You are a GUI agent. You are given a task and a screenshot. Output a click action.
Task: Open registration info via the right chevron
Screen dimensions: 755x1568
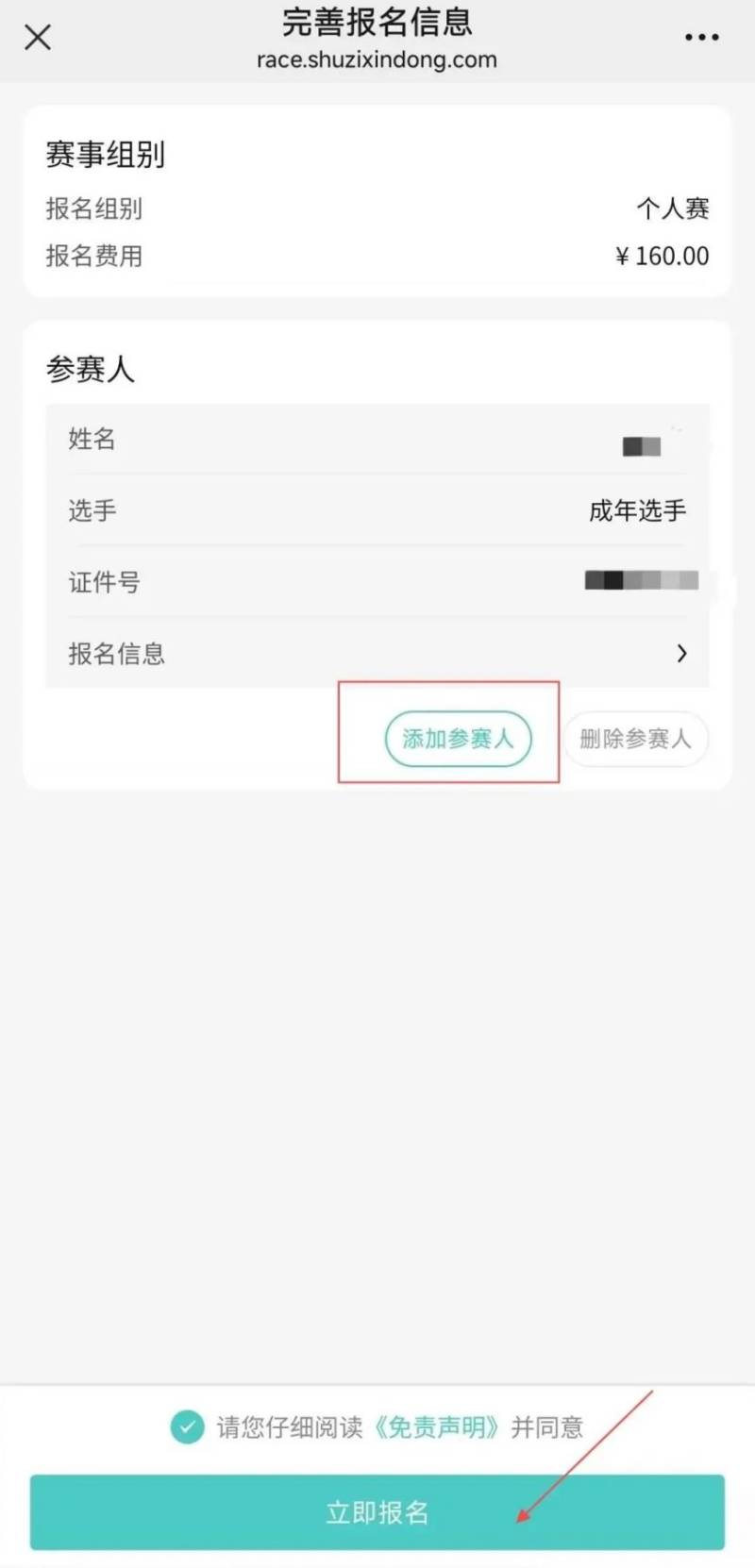[681, 653]
